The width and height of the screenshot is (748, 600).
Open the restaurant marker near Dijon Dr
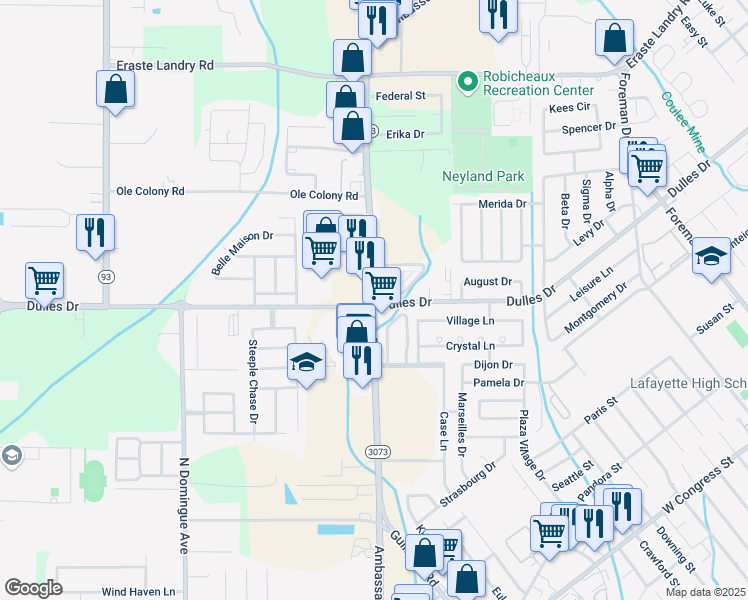pyautogui.click(x=362, y=359)
